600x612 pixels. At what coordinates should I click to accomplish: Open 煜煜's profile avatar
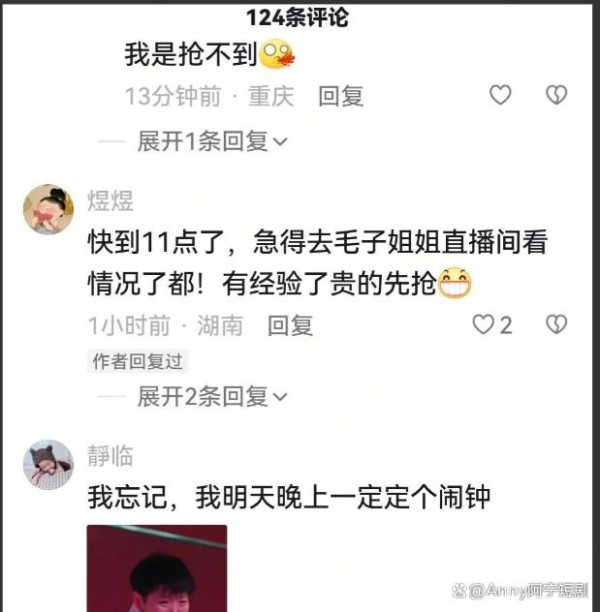tap(48, 209)
